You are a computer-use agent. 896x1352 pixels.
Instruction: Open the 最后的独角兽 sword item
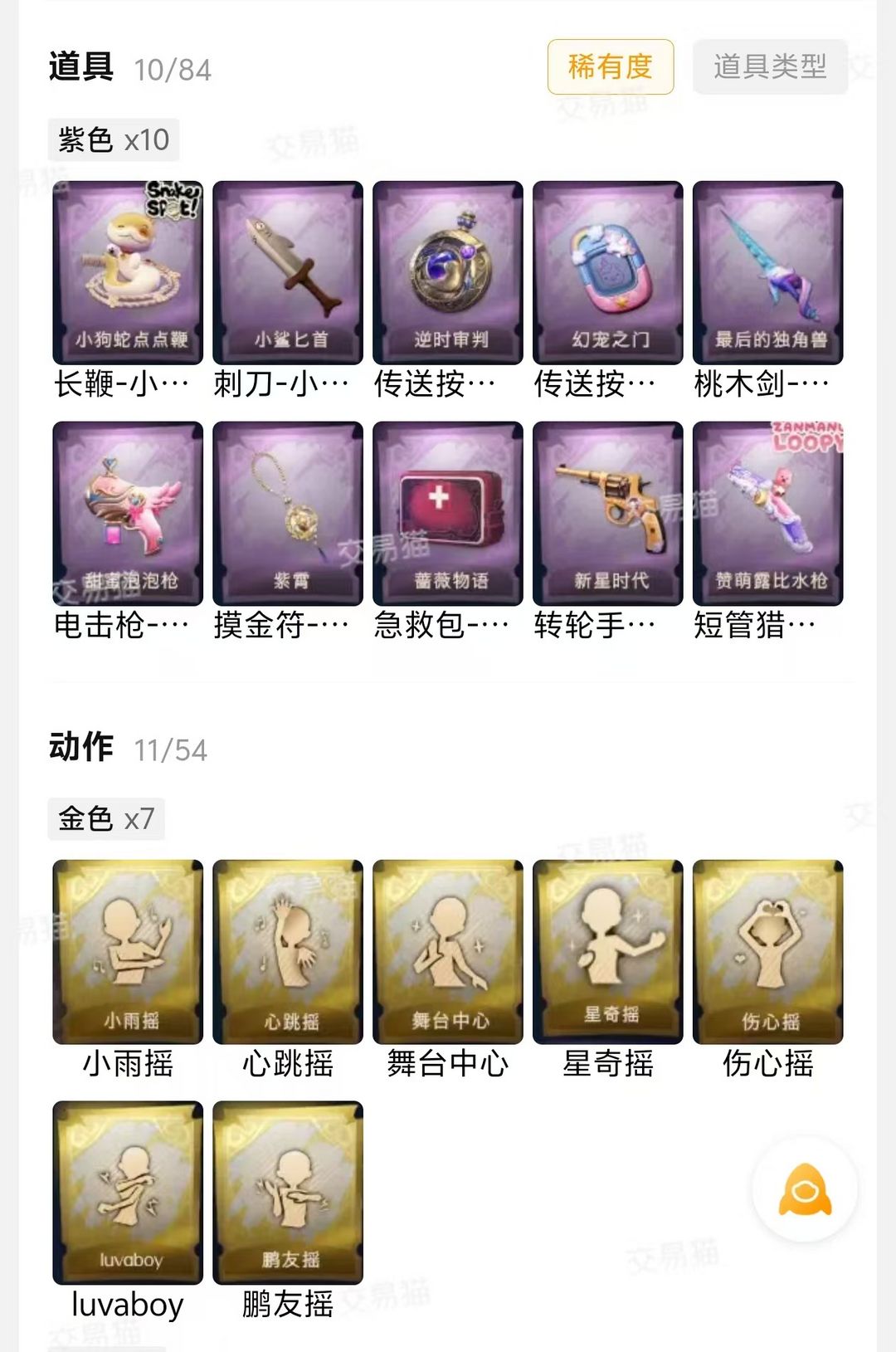click(x=768, y=272)
